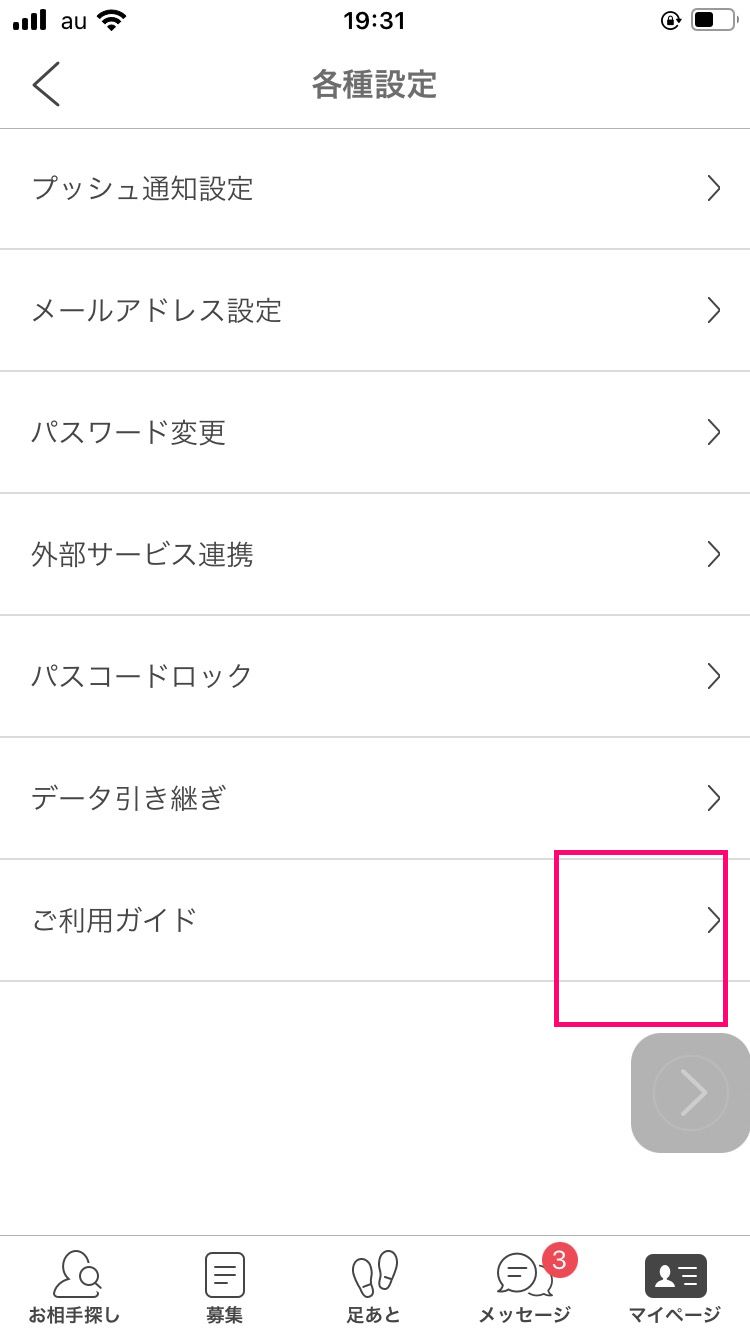Open メッセージ tab with 3 unread
Screen dimensions: 750x1334
(x=525, y=1286)
